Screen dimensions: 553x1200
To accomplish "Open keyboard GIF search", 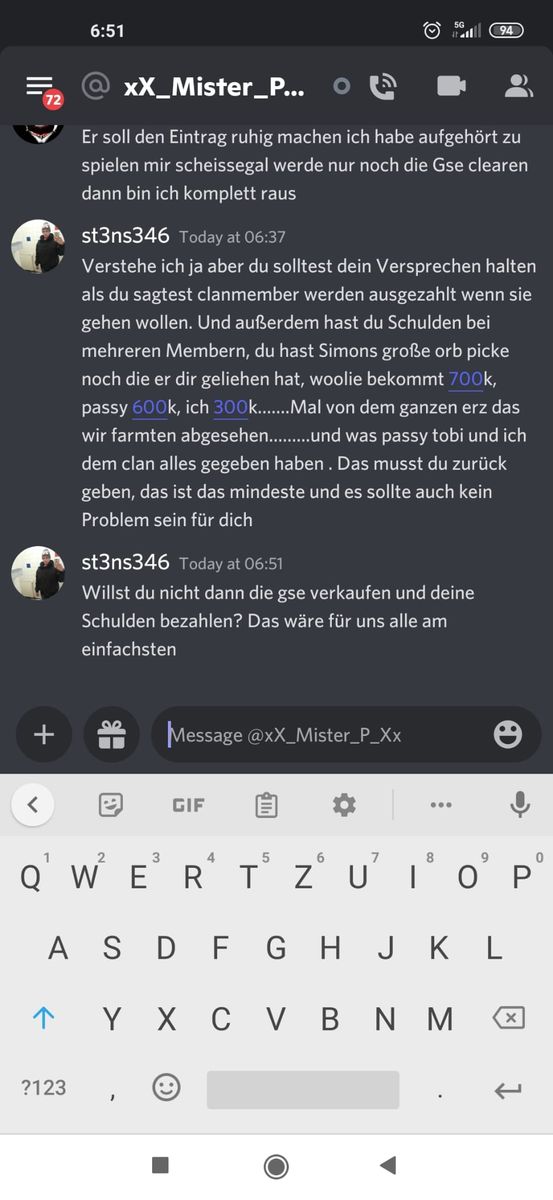I will 188,805.
